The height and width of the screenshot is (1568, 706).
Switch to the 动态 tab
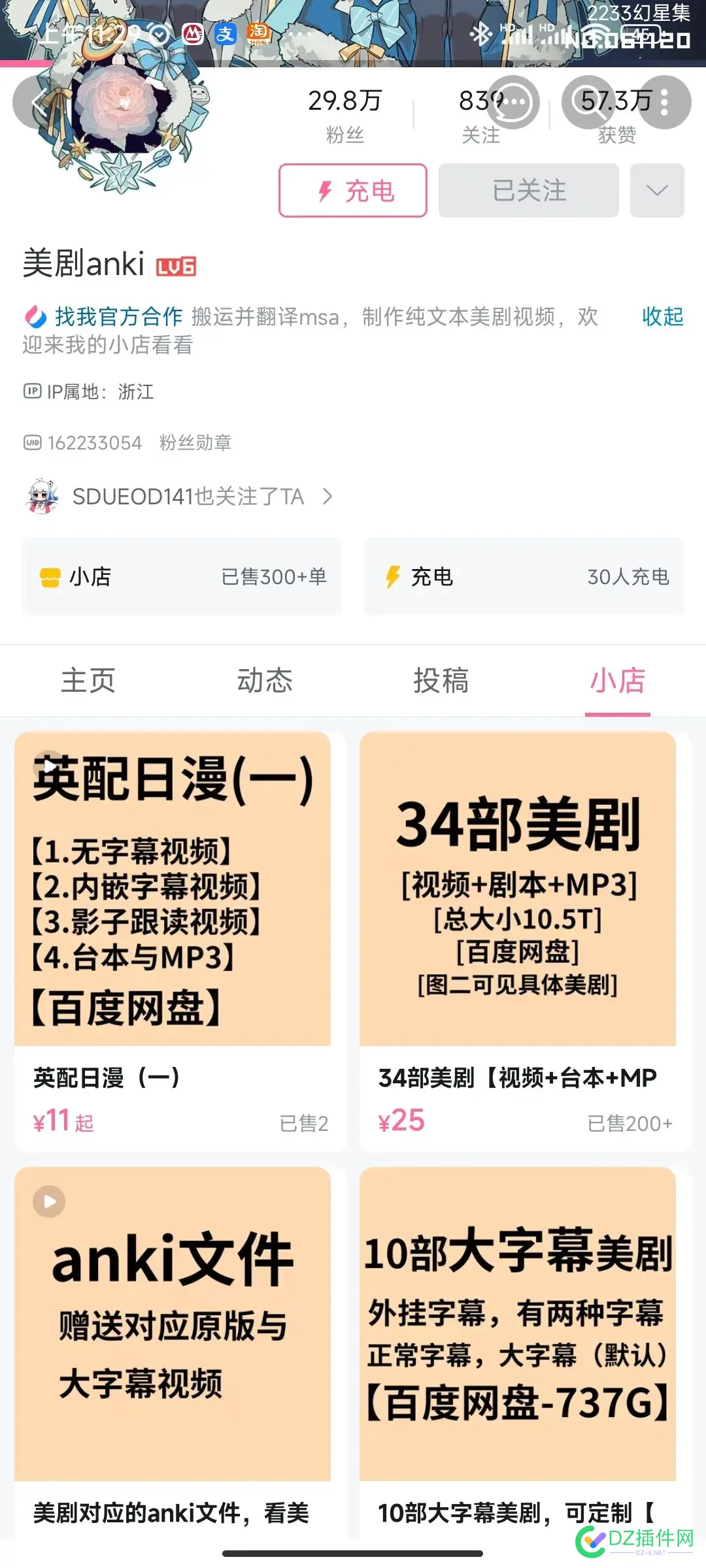pyautogui.click(x=265, y=680)
